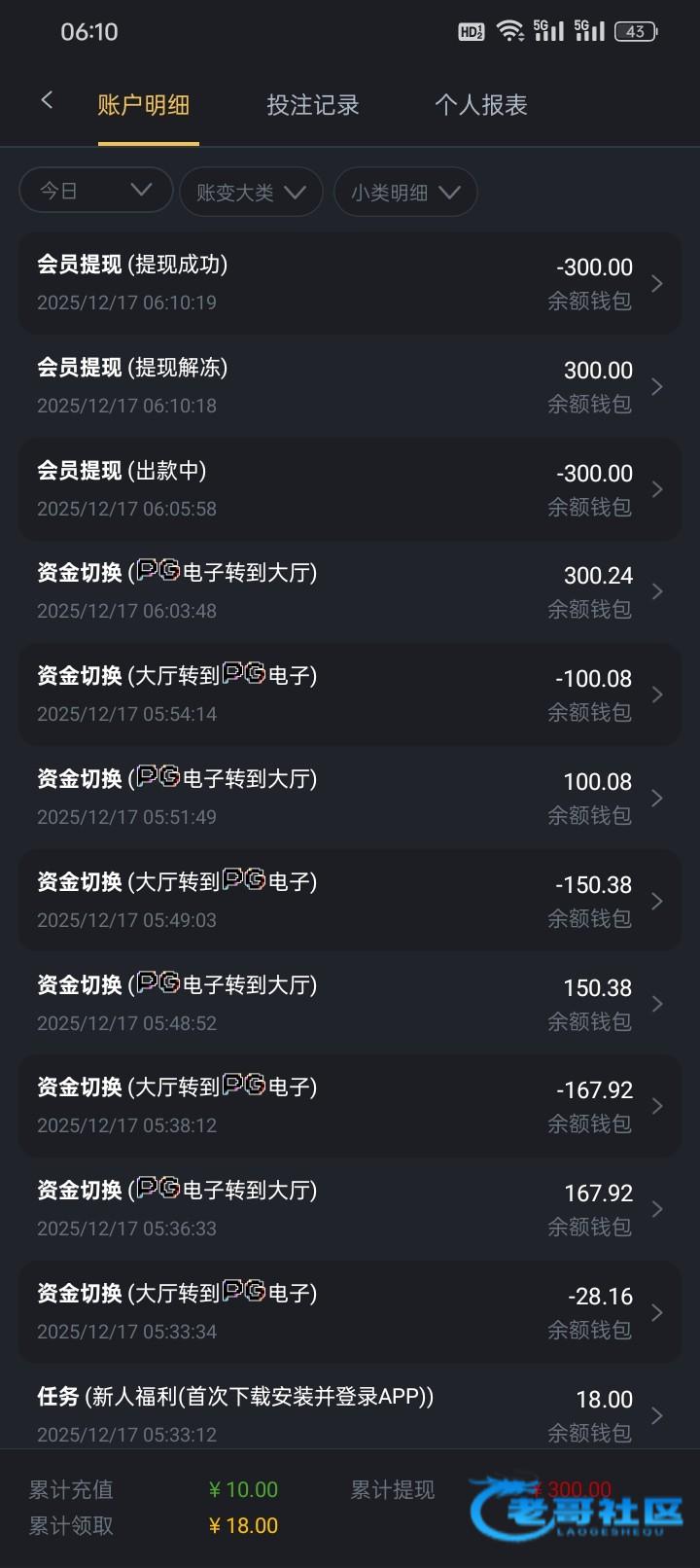Screen dimensions: 700x1568
Task: Open the 提现解冻 record of 300.00
Action: point(349,386)
